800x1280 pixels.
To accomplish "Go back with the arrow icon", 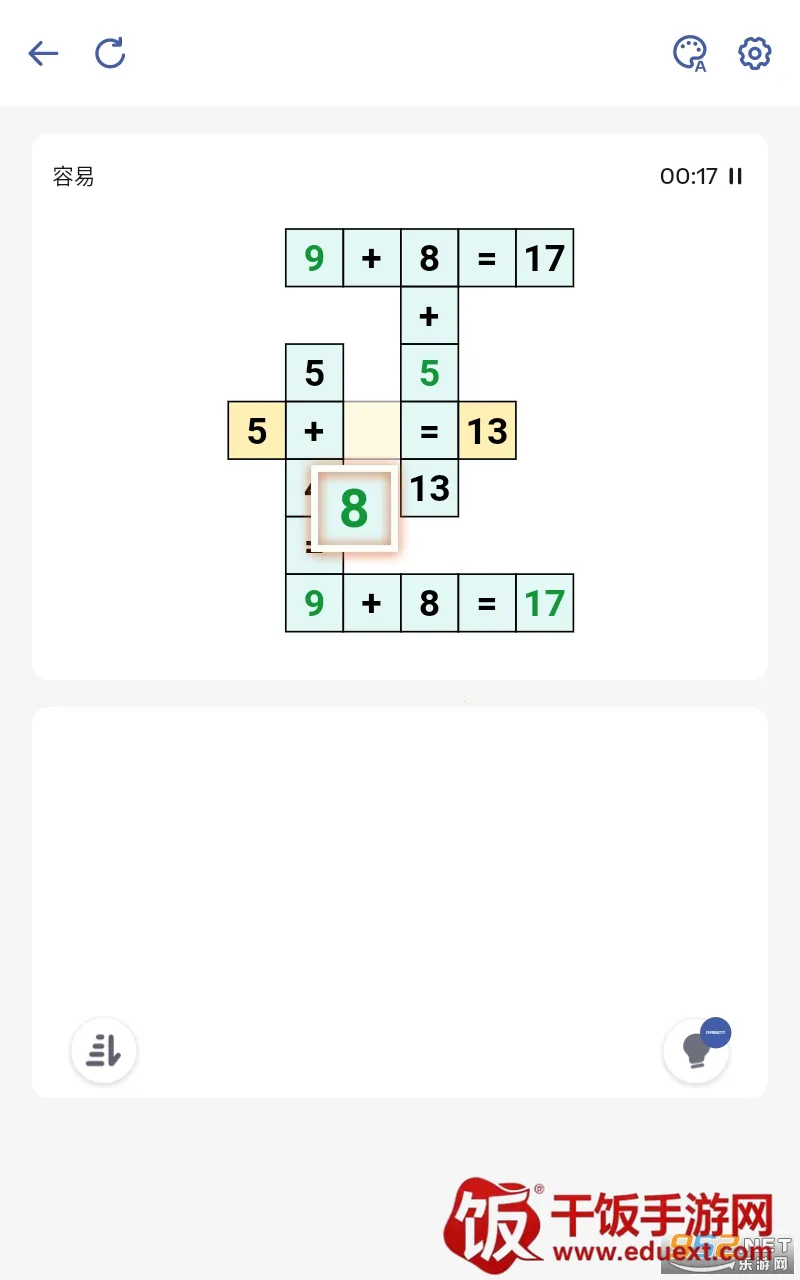I will click(43, 53).
